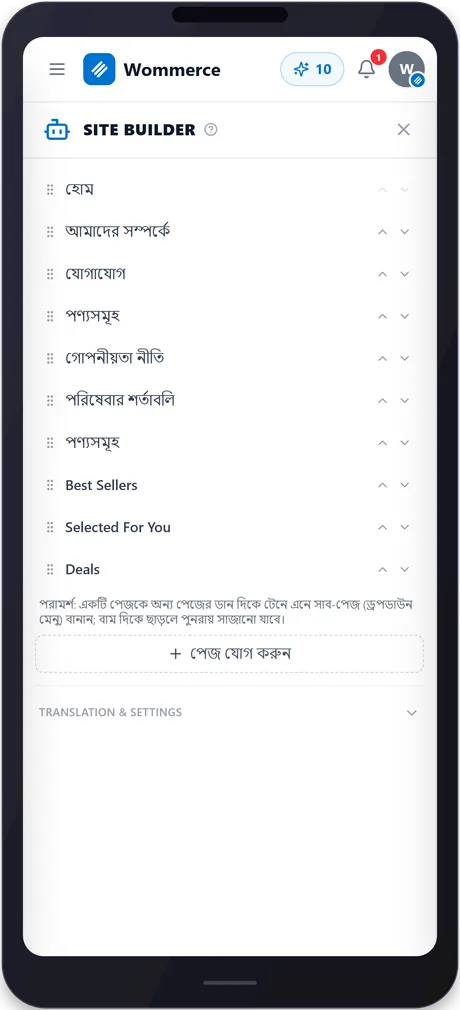The width and height of the screenshot is (460, 1010).
Task: Close the Site Builder panel
Action: [x=403, y=129]
